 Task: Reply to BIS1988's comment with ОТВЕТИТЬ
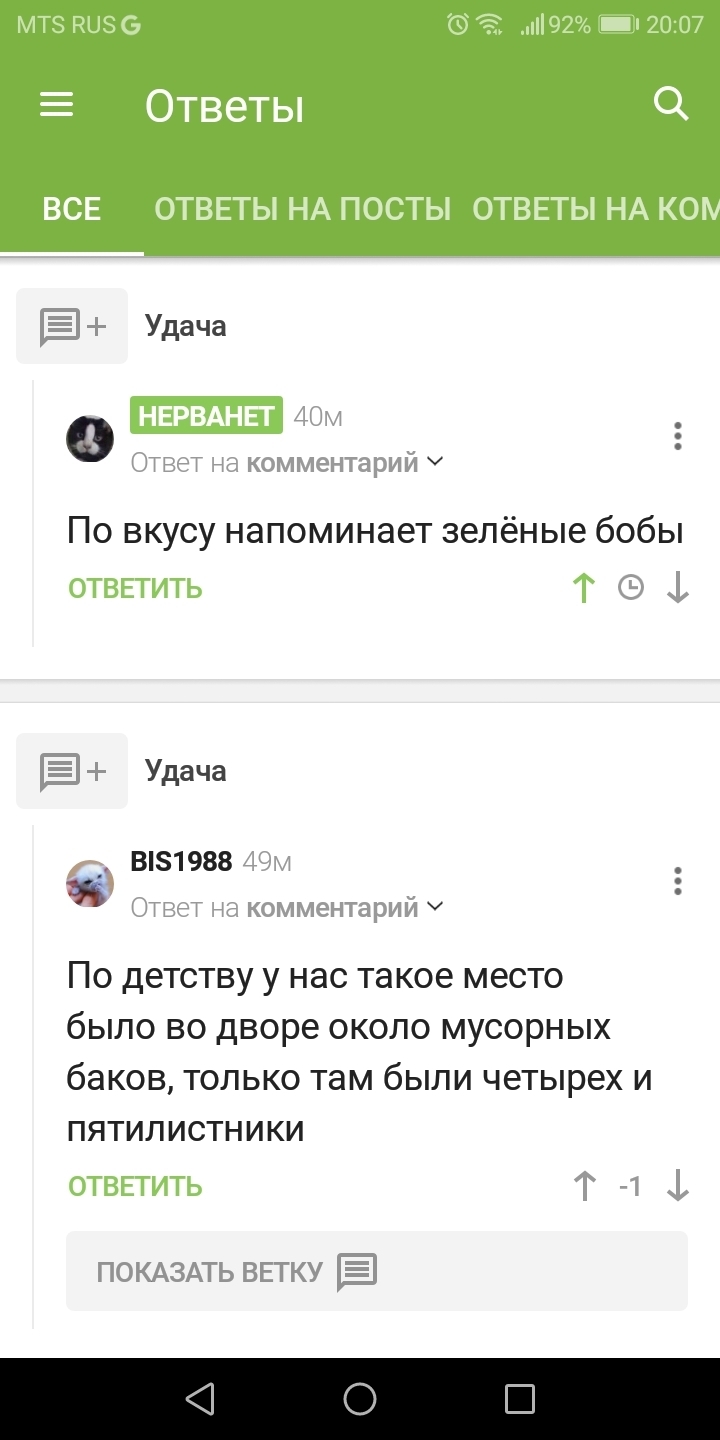(135, 1187)
